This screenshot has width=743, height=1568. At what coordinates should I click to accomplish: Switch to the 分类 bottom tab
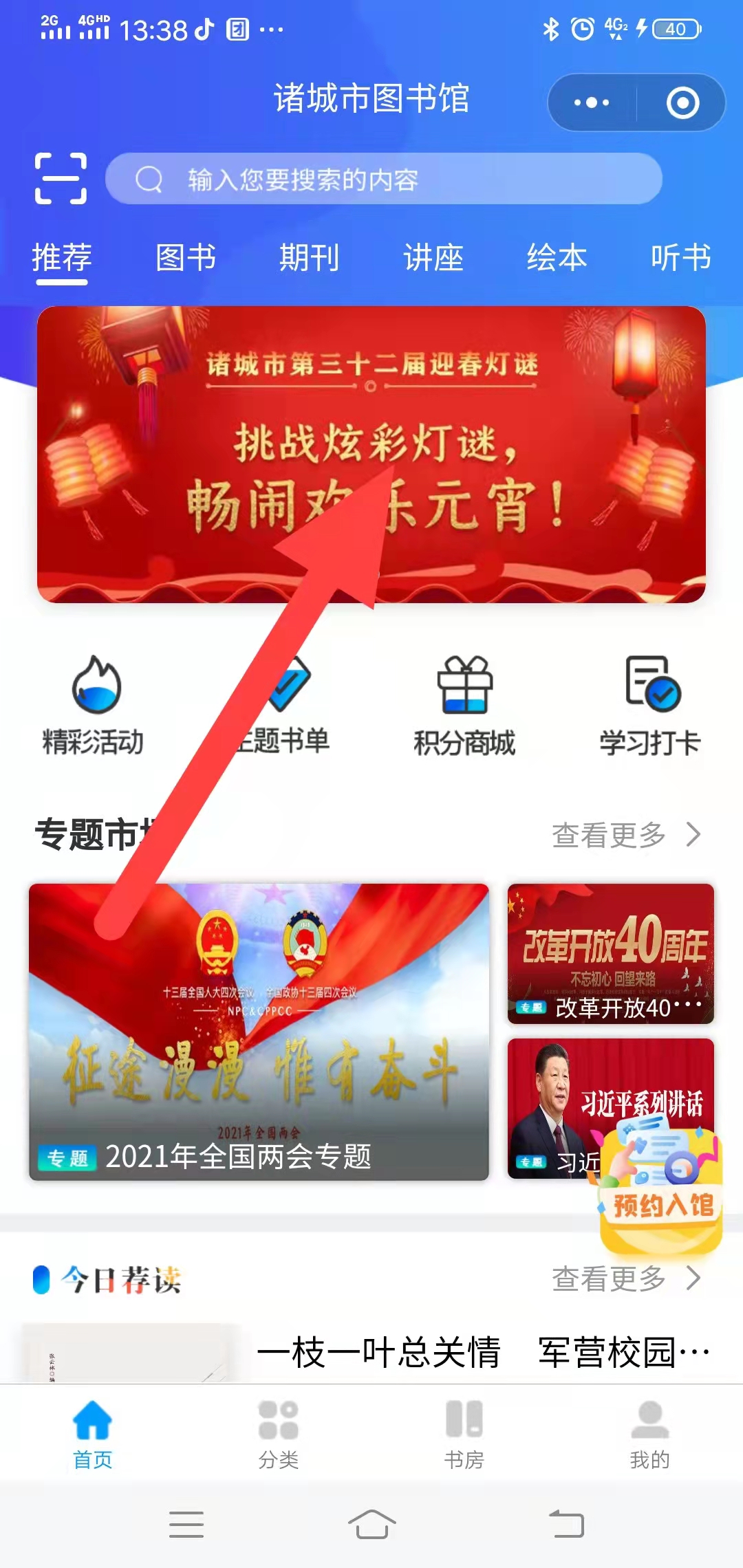tap(279, 1434)
